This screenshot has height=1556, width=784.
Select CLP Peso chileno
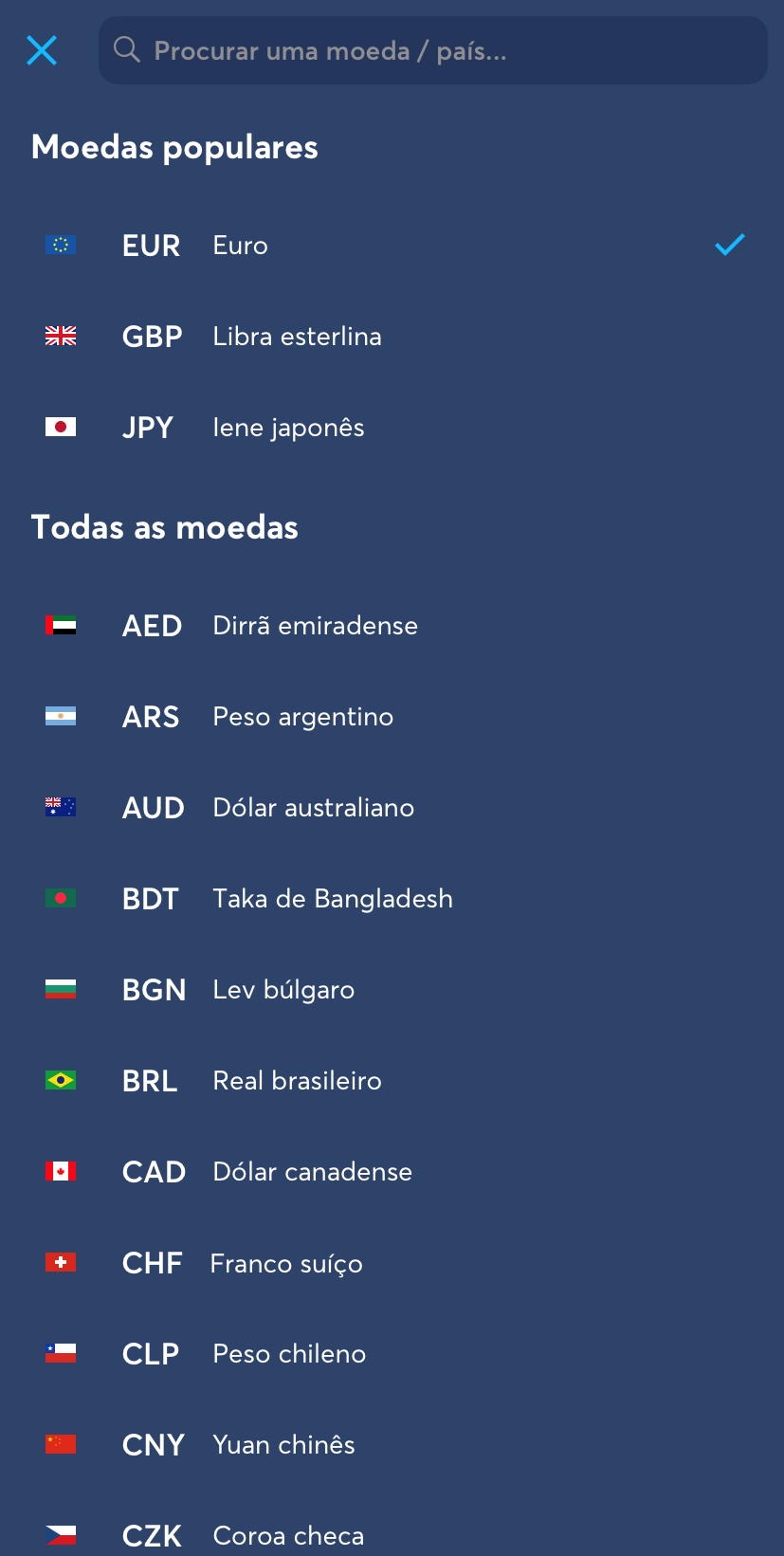392,1354
